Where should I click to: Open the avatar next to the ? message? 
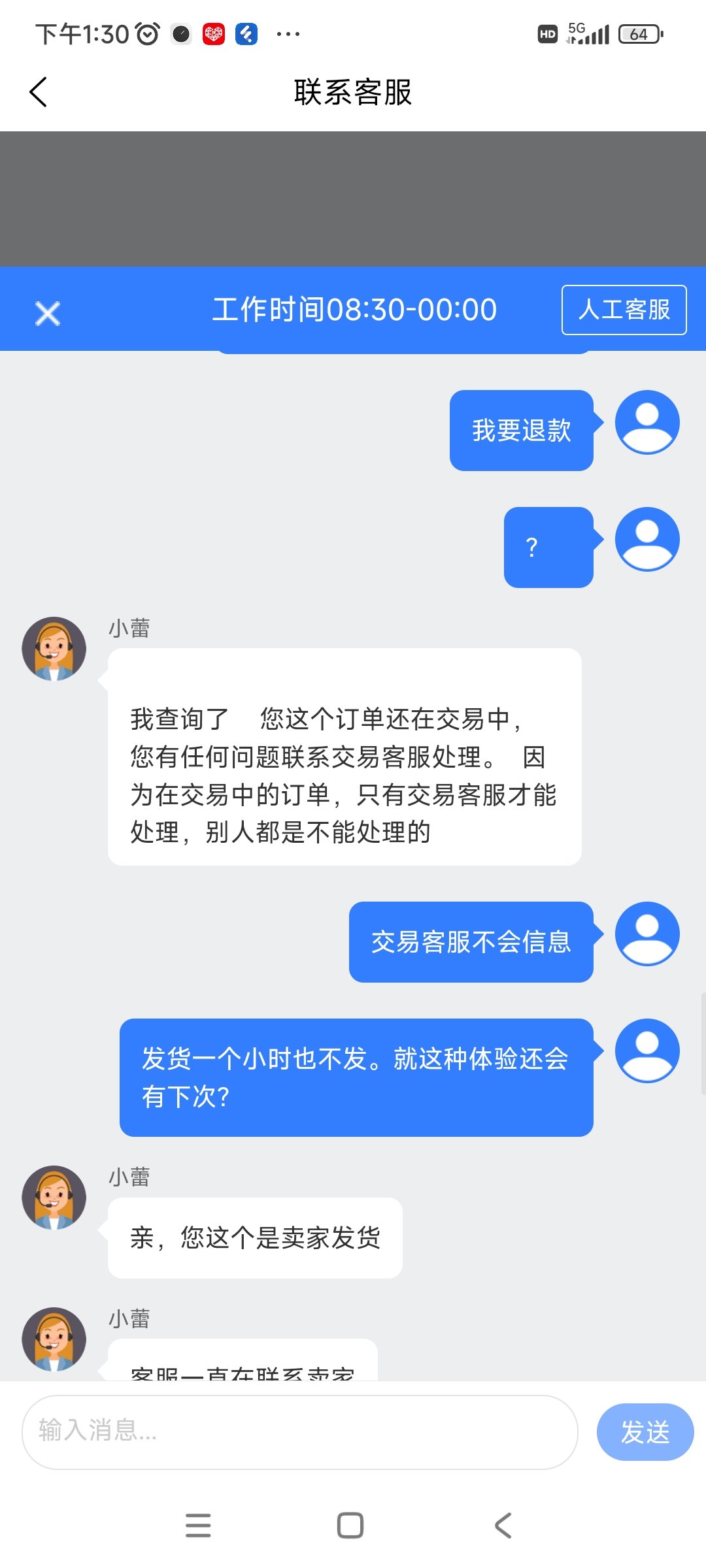[647, 540]
